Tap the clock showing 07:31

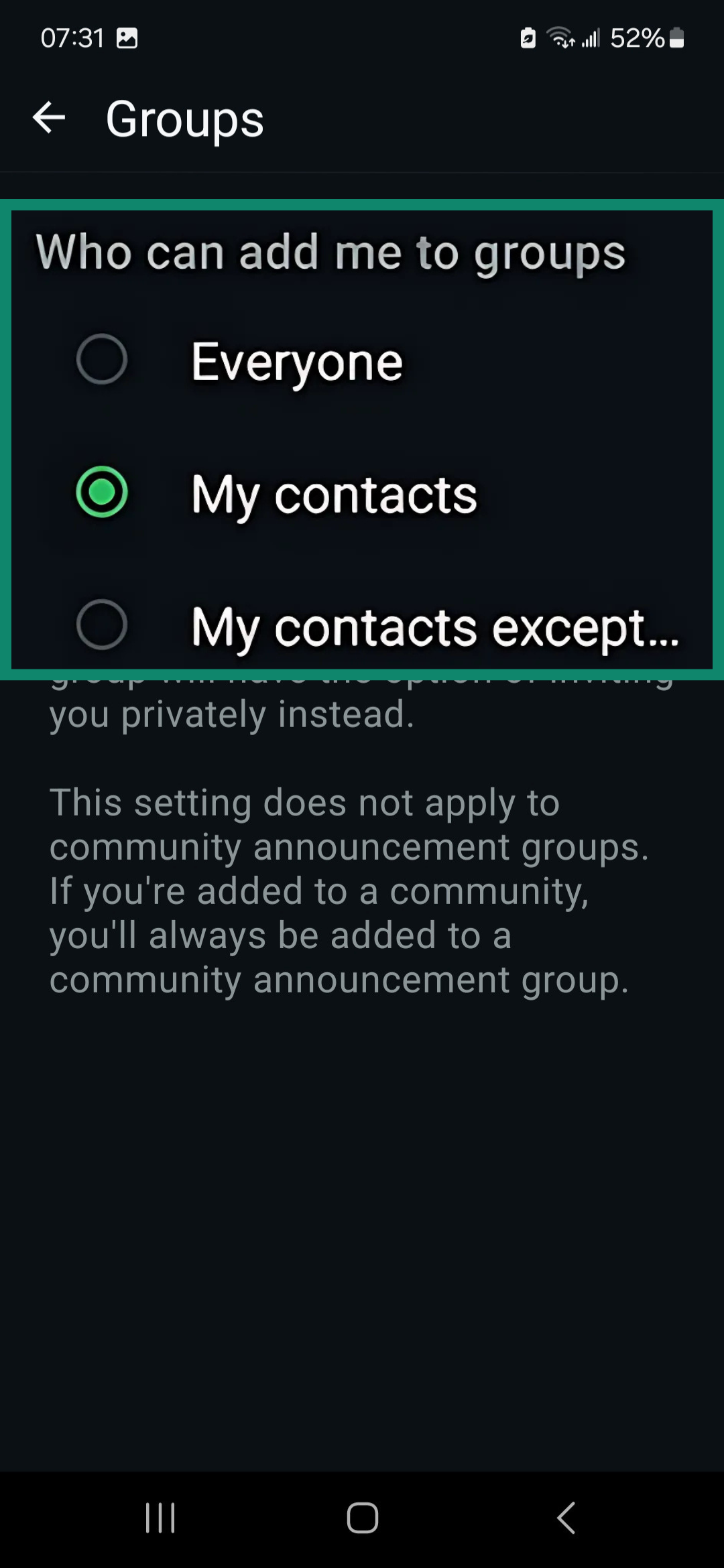coord(71,38)
